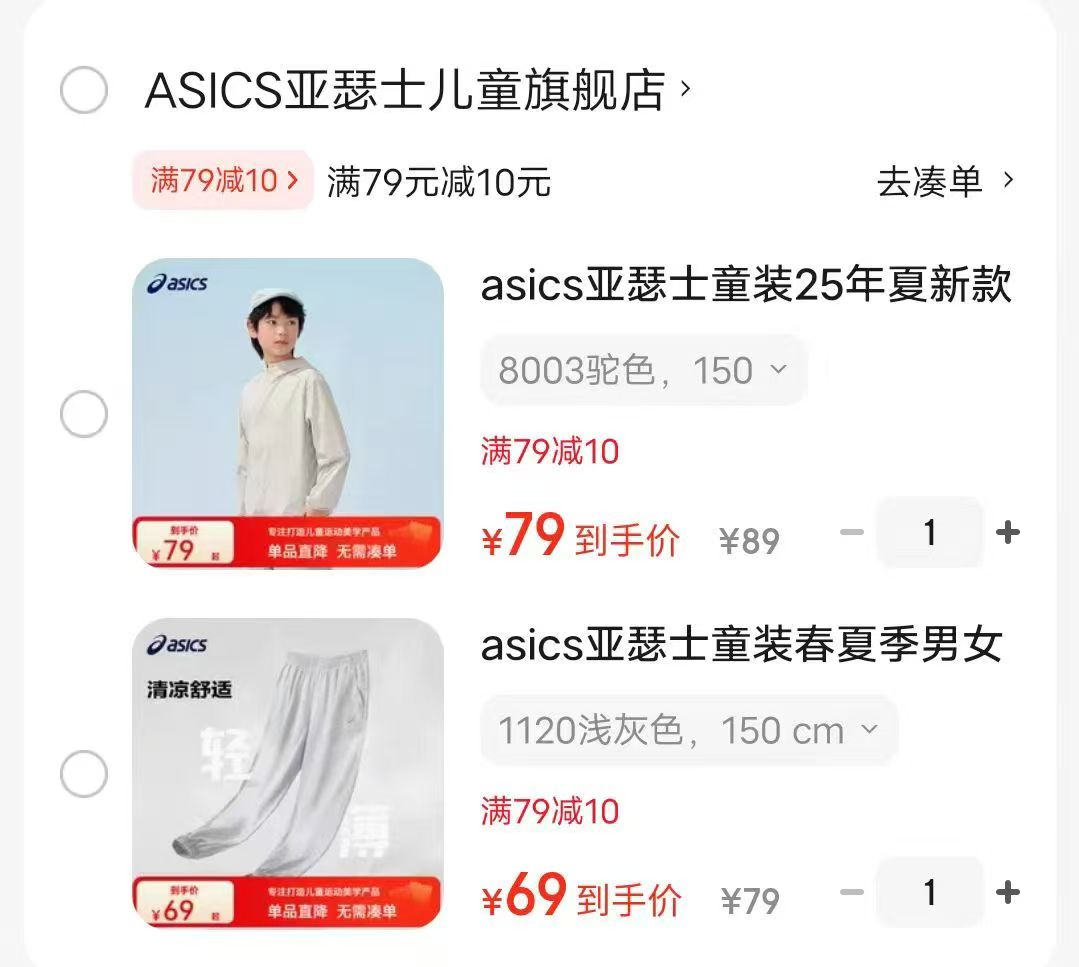The height and width of the screenshot is (967, 1079).
Task: Open the light grey pants product image
Action: tap(288, 773)
